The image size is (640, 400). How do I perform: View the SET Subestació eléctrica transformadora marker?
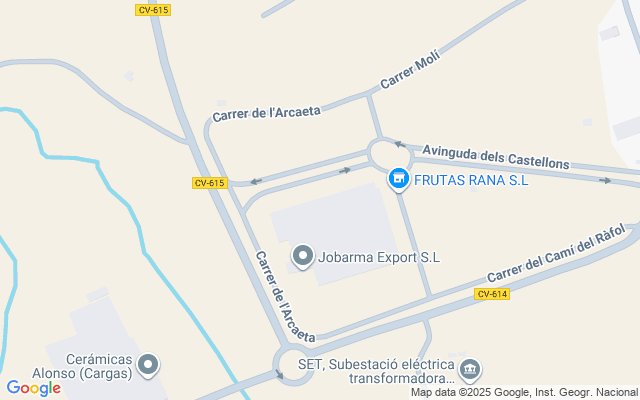tap(470, 371)
